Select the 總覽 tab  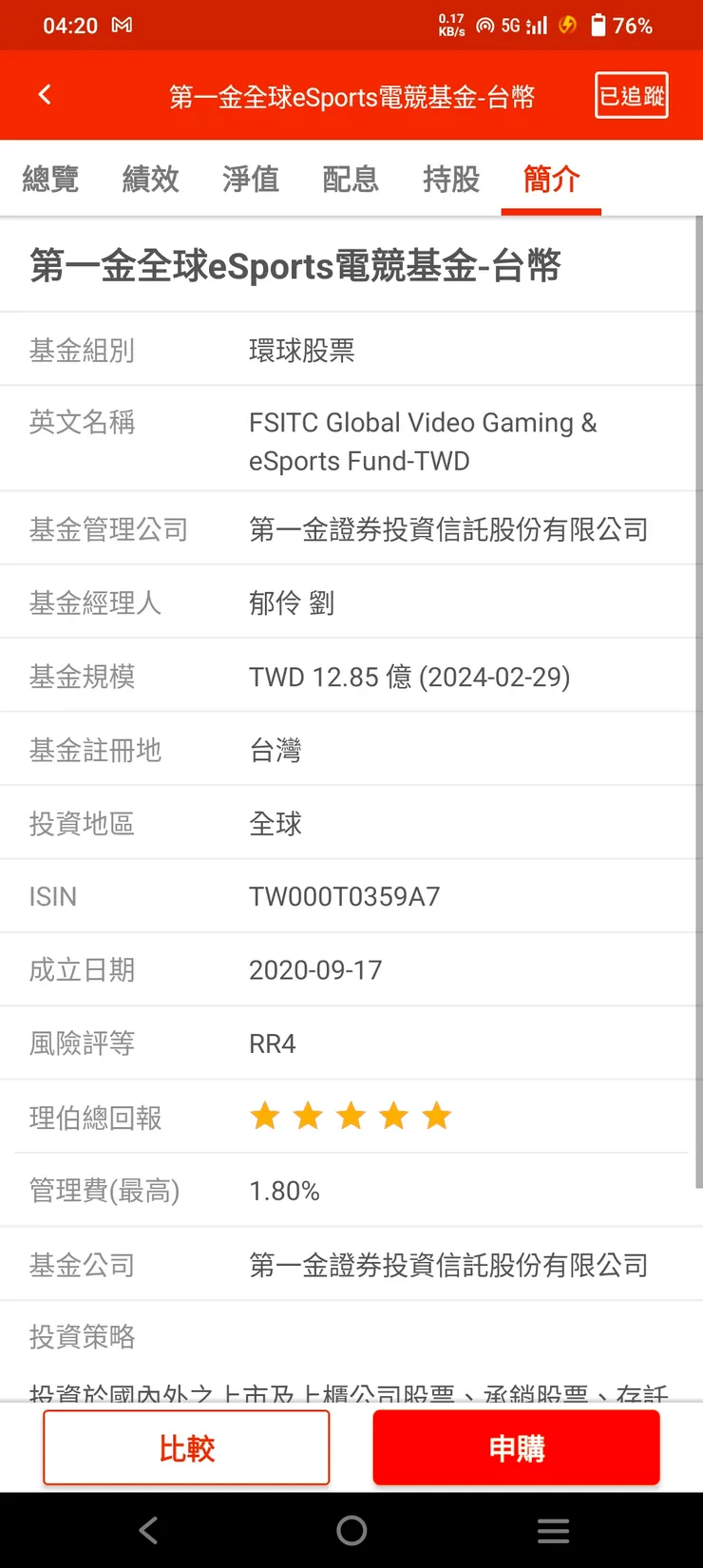tap(51, 180)
